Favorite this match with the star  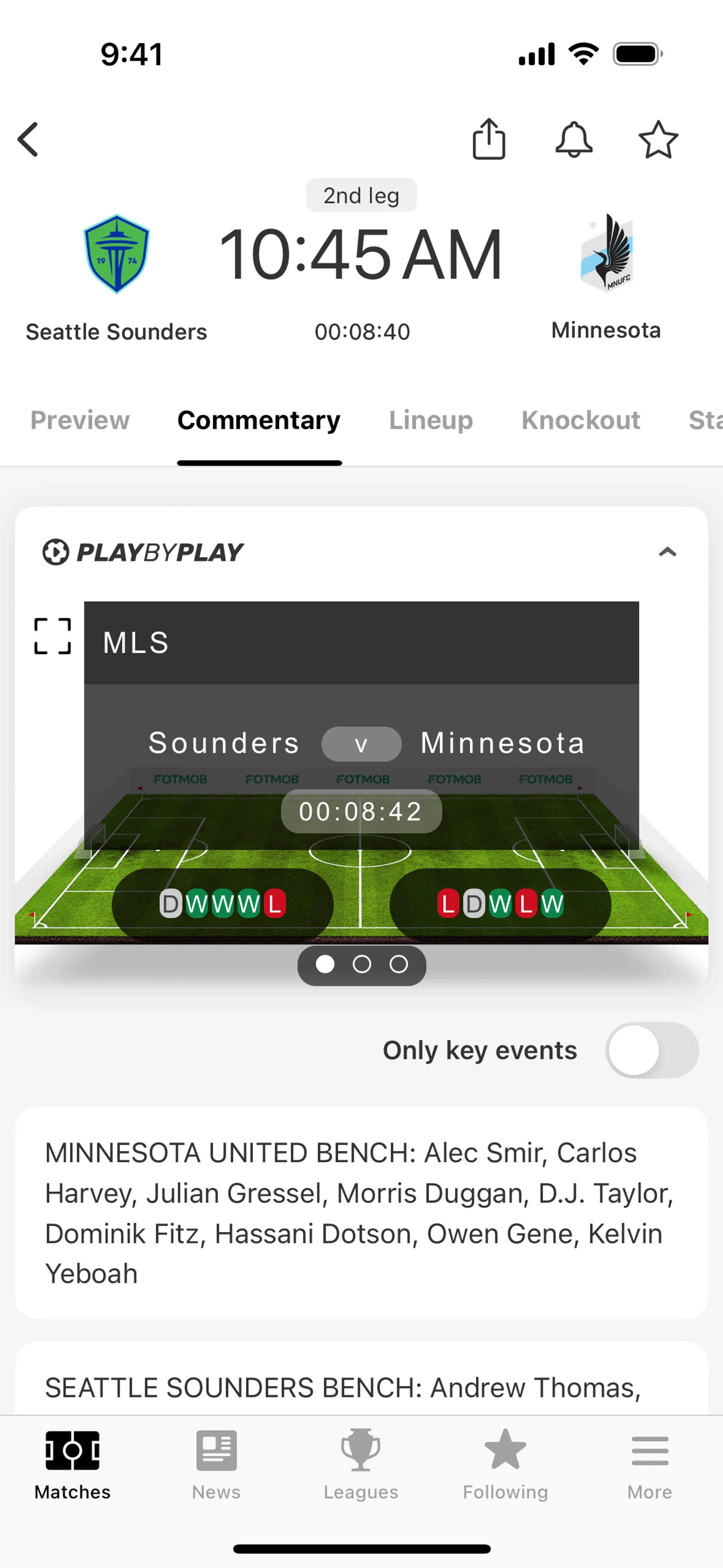click(x=658, y=139)
